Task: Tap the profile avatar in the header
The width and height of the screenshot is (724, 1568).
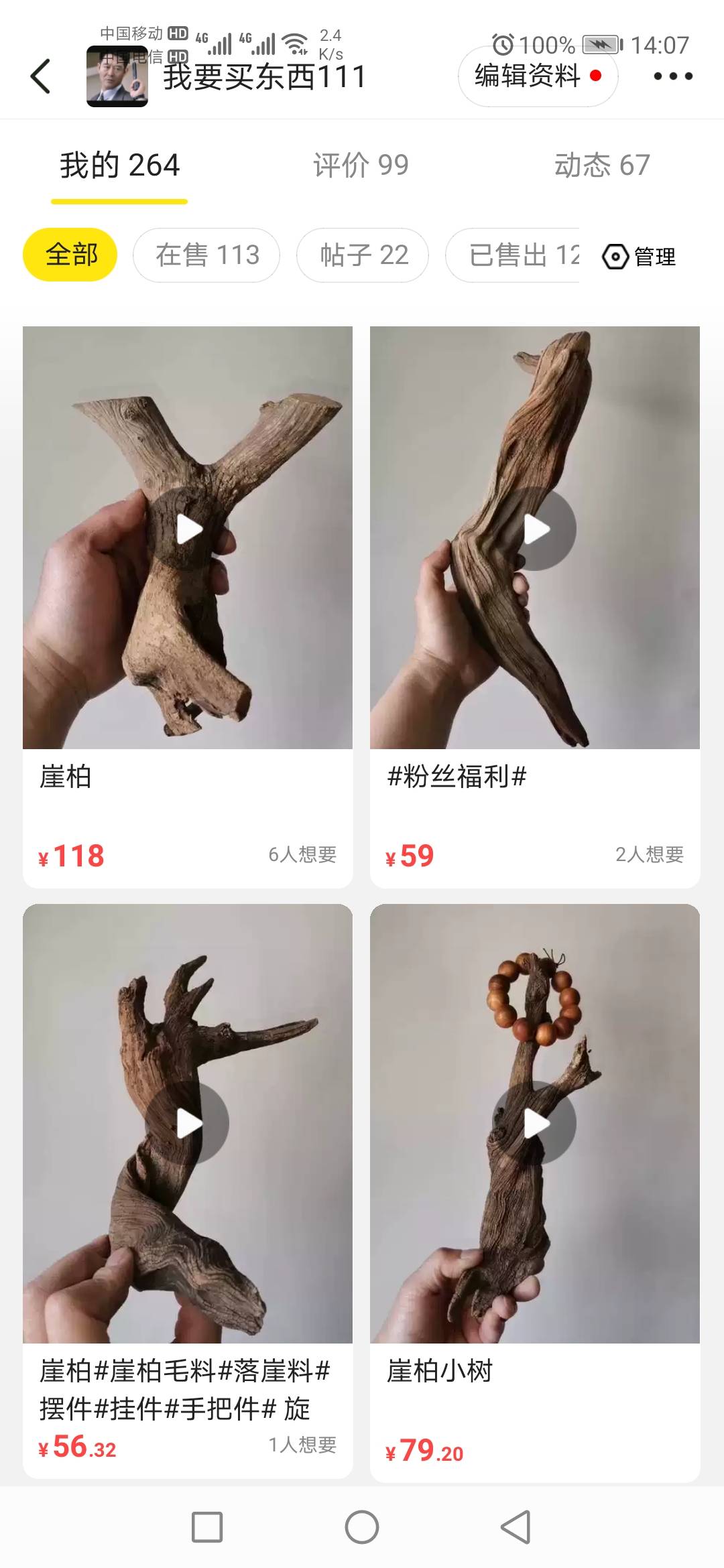Action: pos(117,77)
